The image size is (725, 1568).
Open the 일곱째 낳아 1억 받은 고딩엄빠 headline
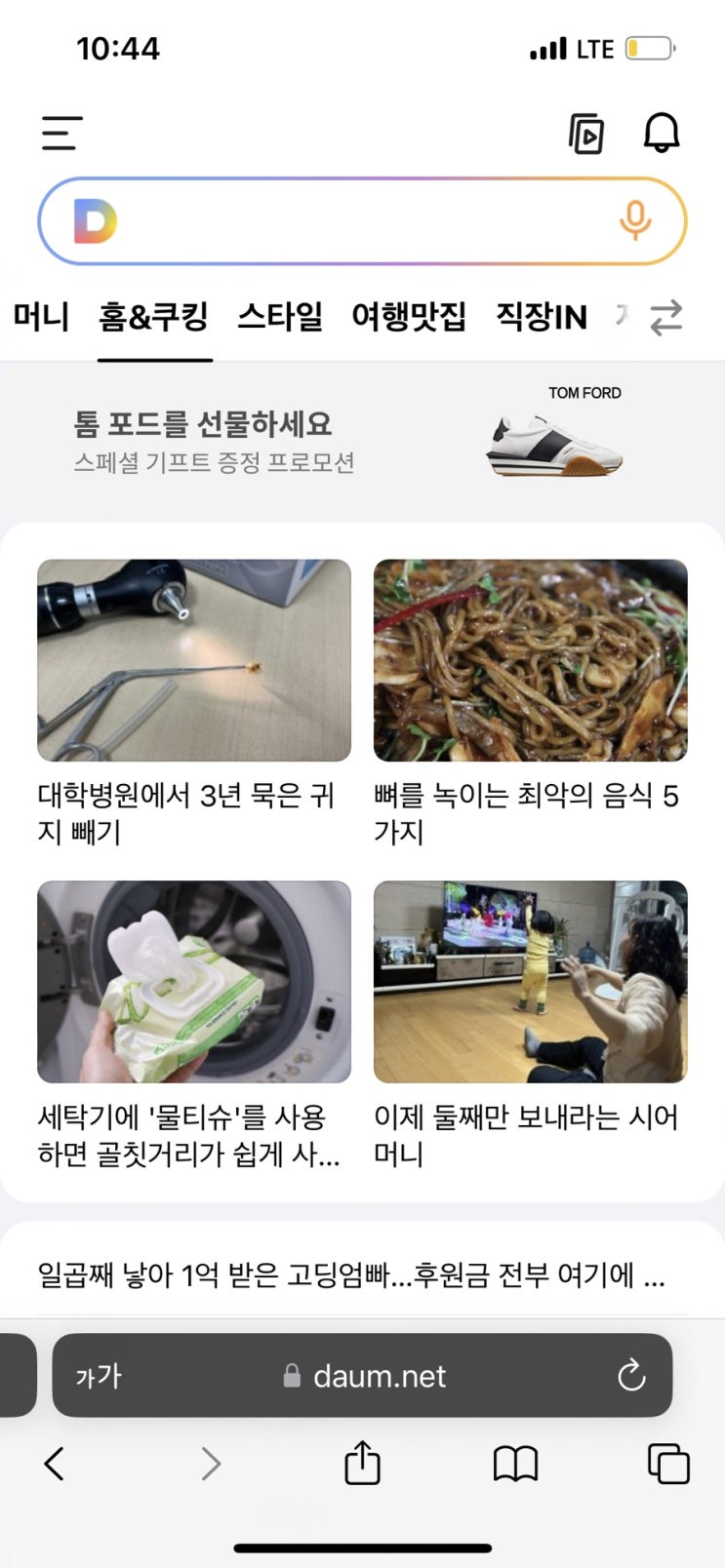(351, 1274)
